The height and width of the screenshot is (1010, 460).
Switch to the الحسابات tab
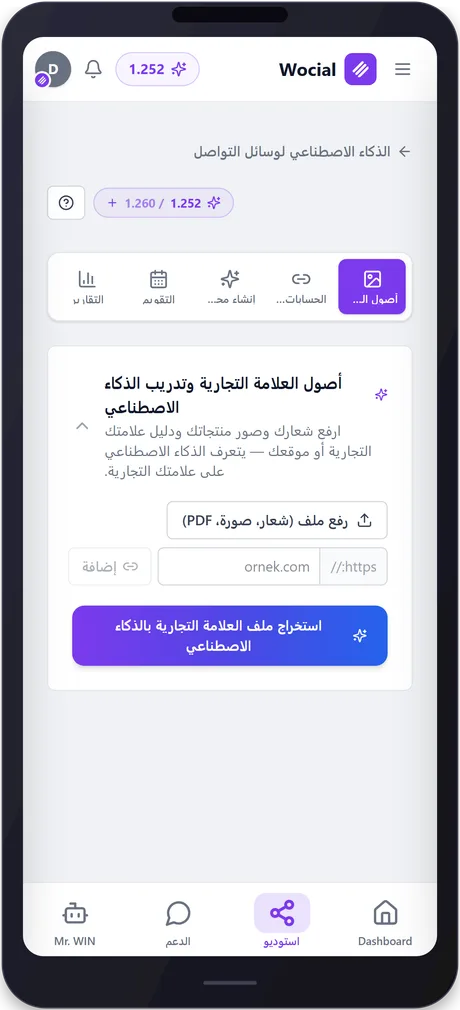coord(301,287)
